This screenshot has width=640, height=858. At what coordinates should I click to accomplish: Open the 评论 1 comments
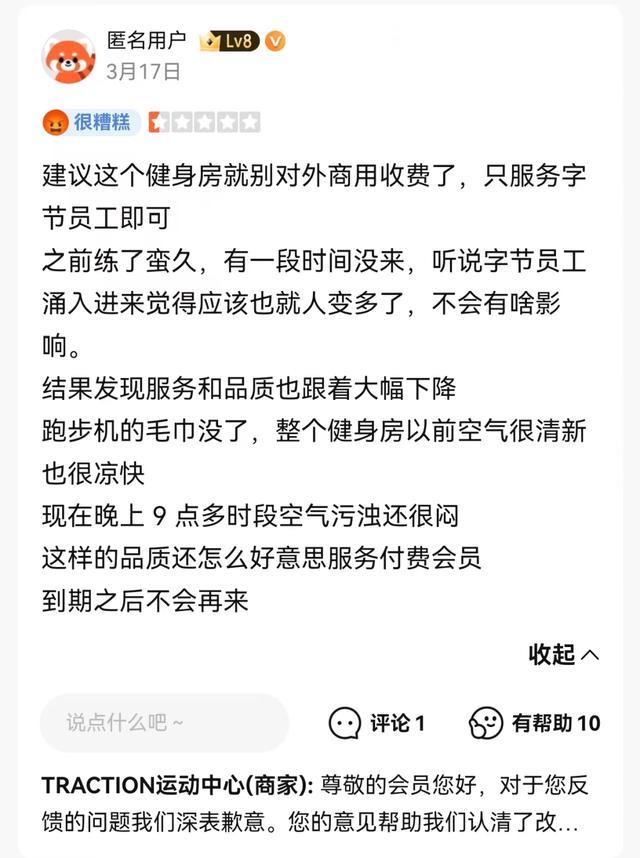[378, 723]
